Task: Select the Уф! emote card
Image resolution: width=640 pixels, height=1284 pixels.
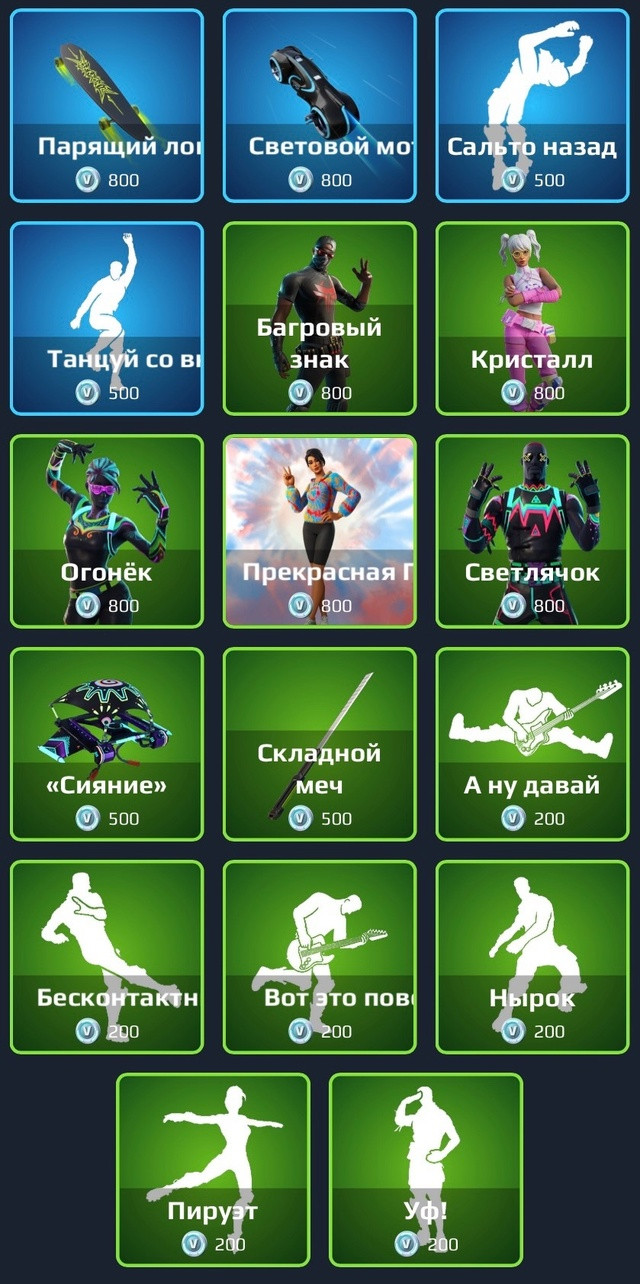Action: pos(426,1170)
